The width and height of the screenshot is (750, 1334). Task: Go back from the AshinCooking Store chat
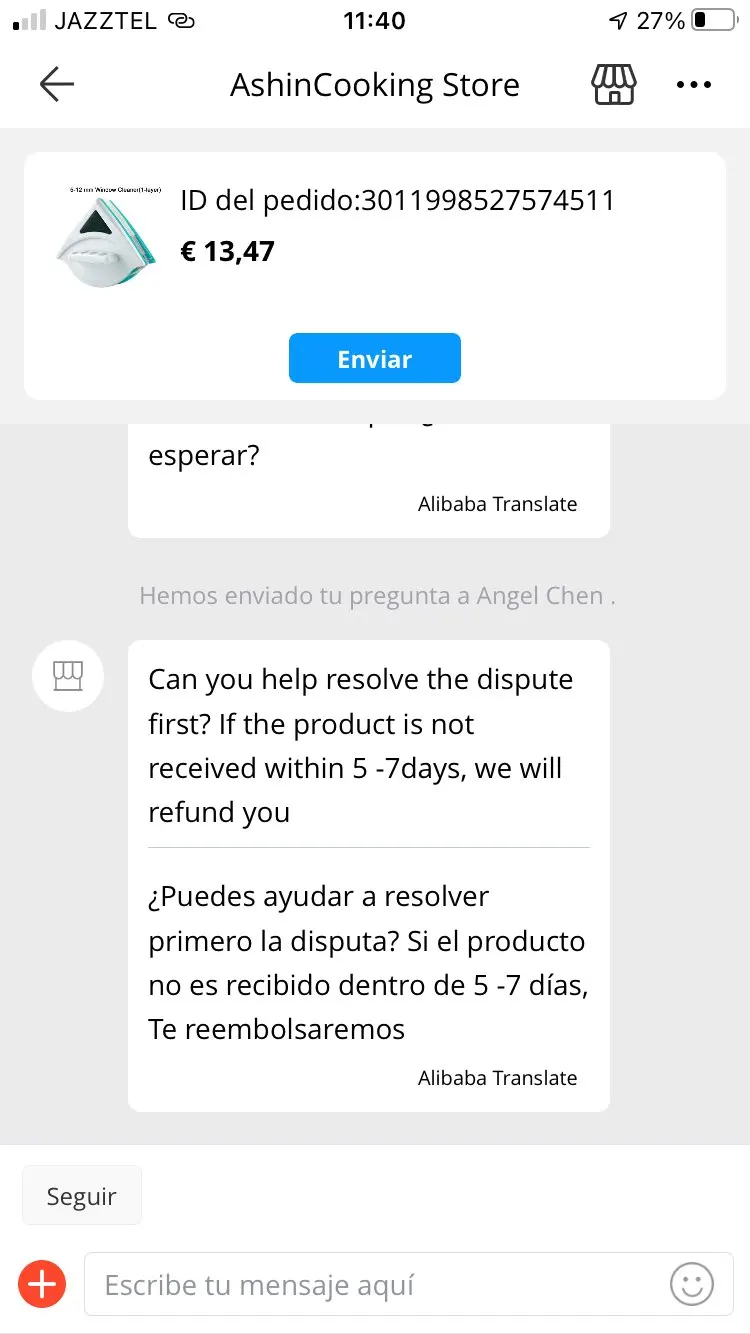pos(57,85)
